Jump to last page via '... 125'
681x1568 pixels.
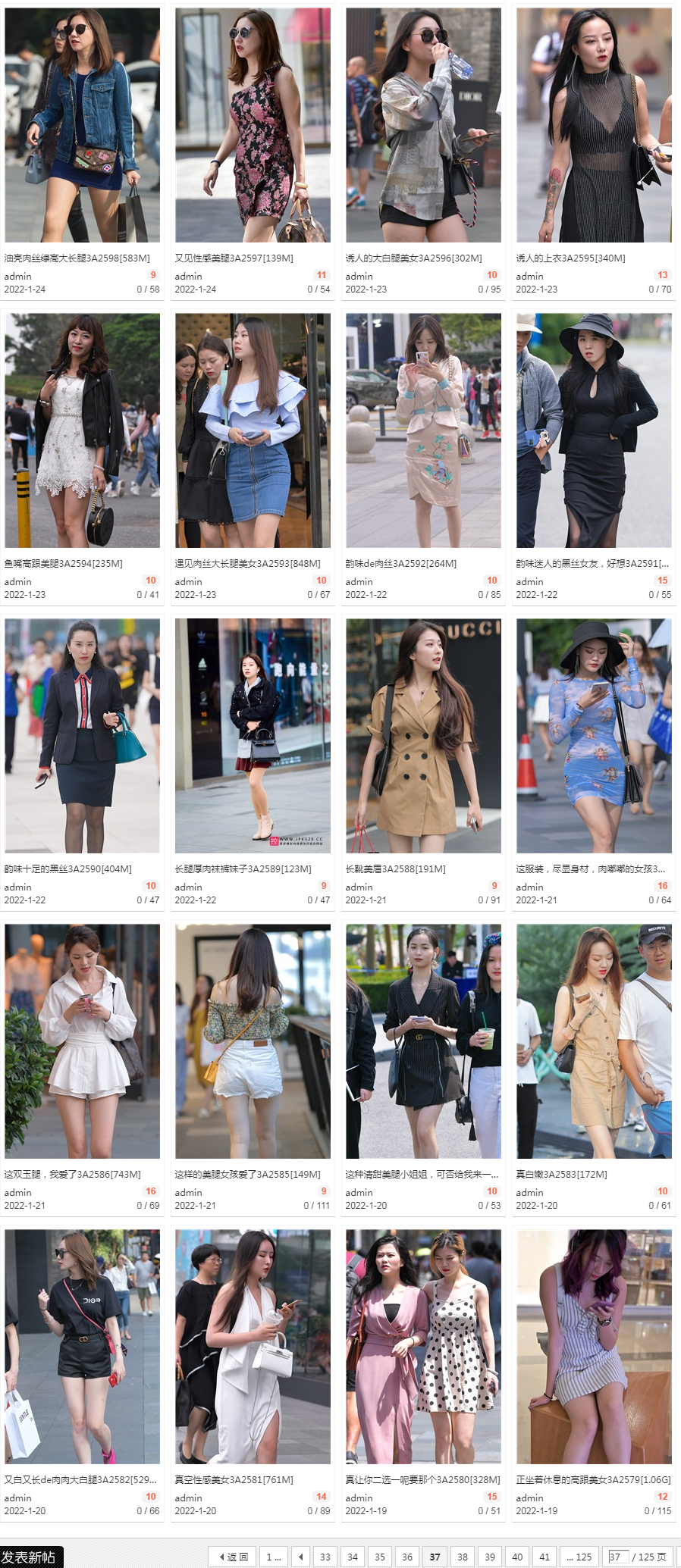click(x=579, y=1557)
